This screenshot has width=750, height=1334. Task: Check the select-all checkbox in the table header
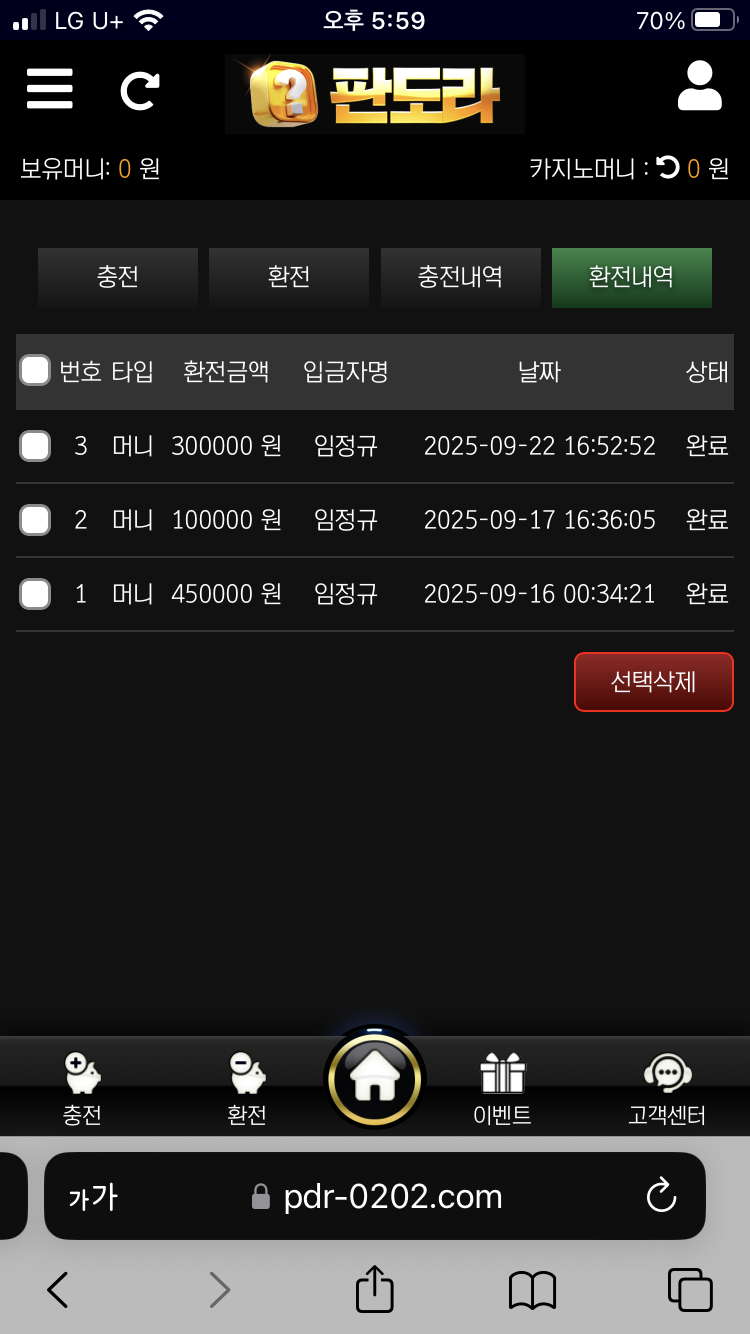[35, 371]
